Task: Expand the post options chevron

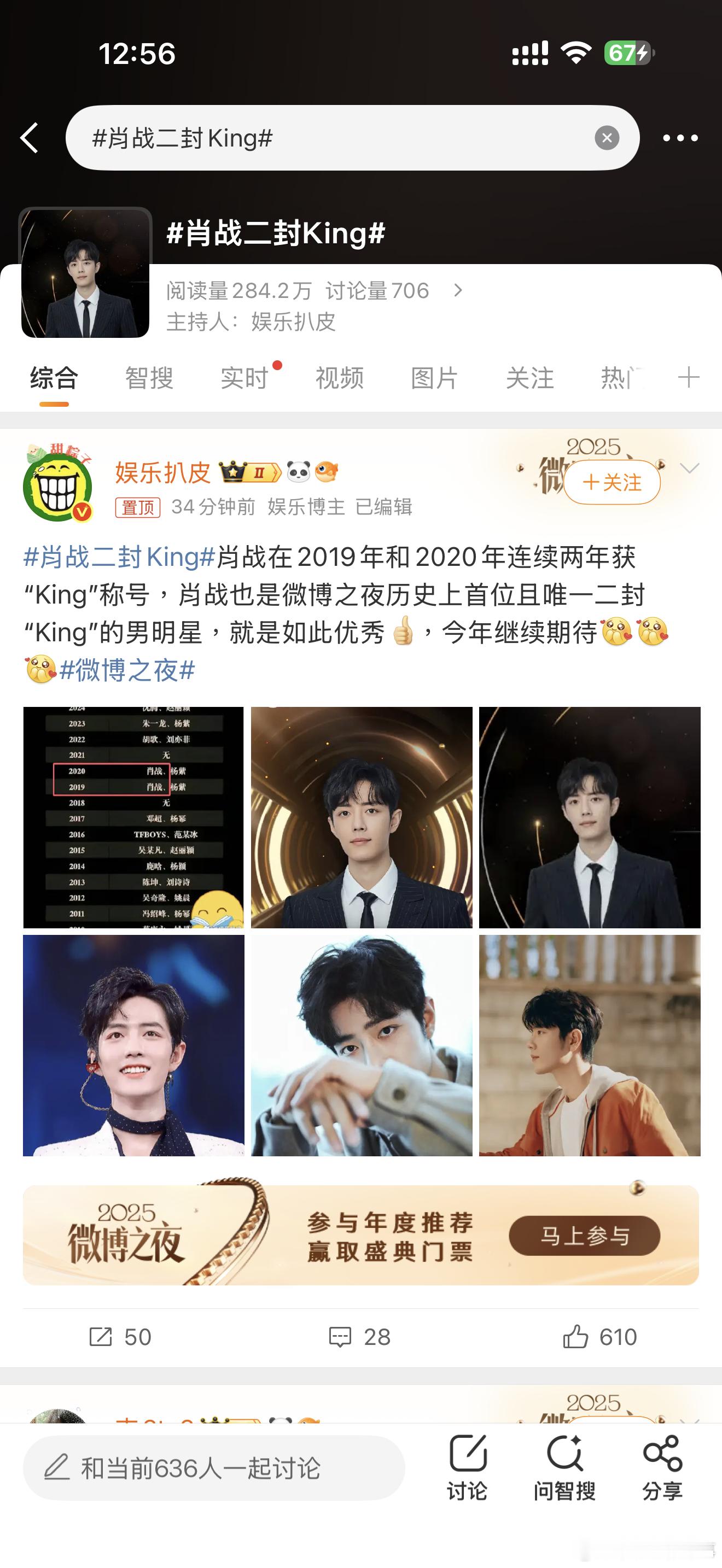Action: (689, 469)
